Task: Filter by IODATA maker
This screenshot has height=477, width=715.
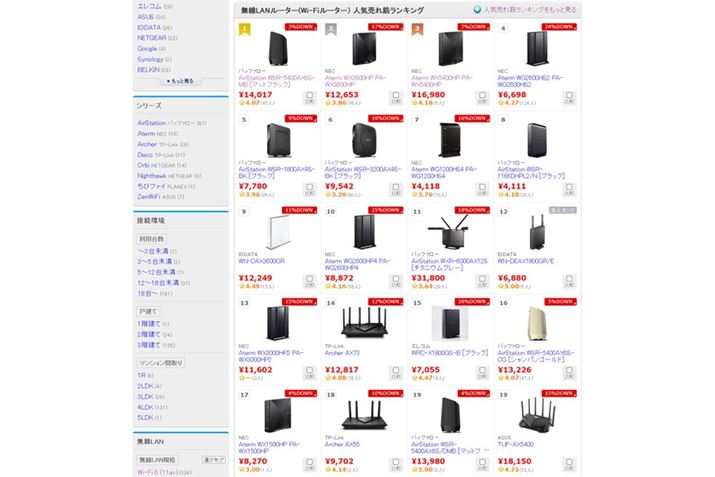Action: [149, 27]
